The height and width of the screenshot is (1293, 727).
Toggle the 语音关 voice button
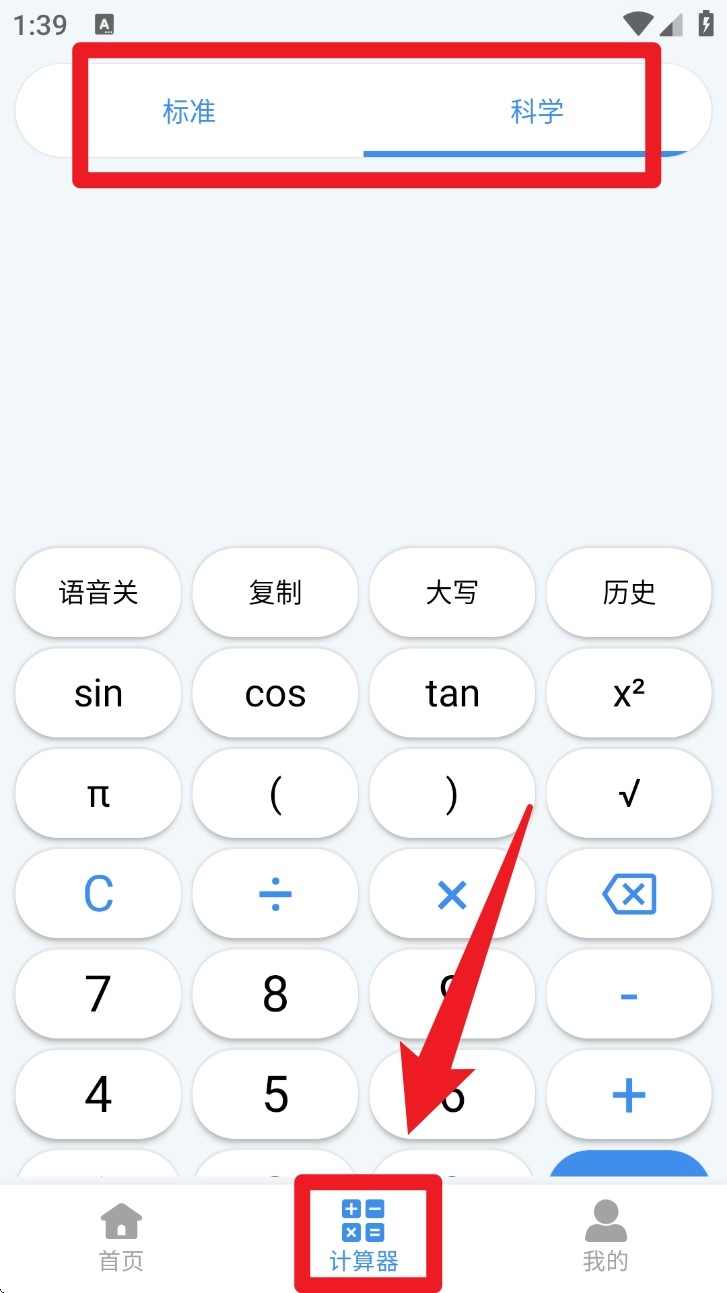click(98, 593)
